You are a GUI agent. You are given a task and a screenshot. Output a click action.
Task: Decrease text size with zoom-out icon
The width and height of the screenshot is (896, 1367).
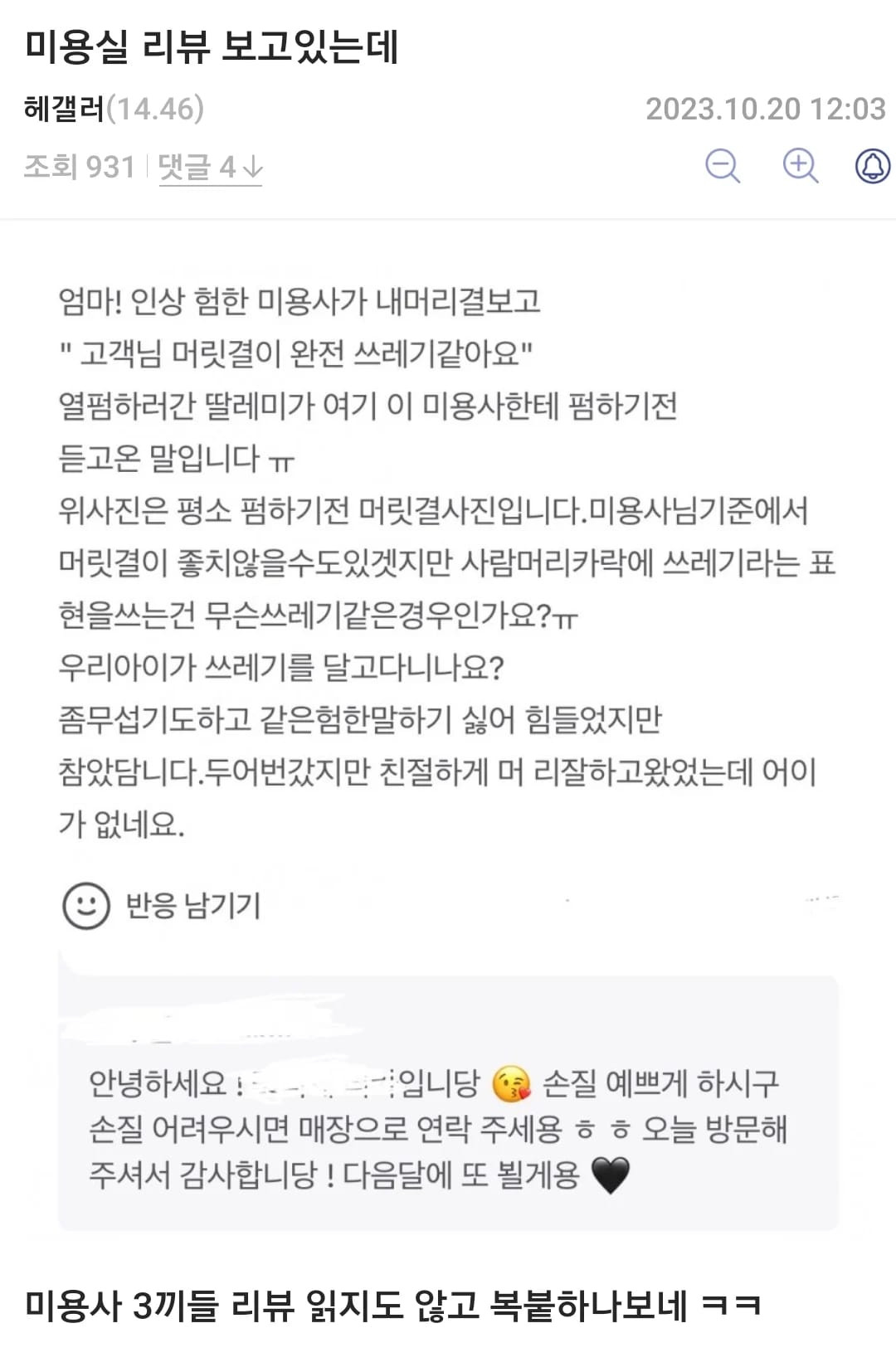[722, 166]
